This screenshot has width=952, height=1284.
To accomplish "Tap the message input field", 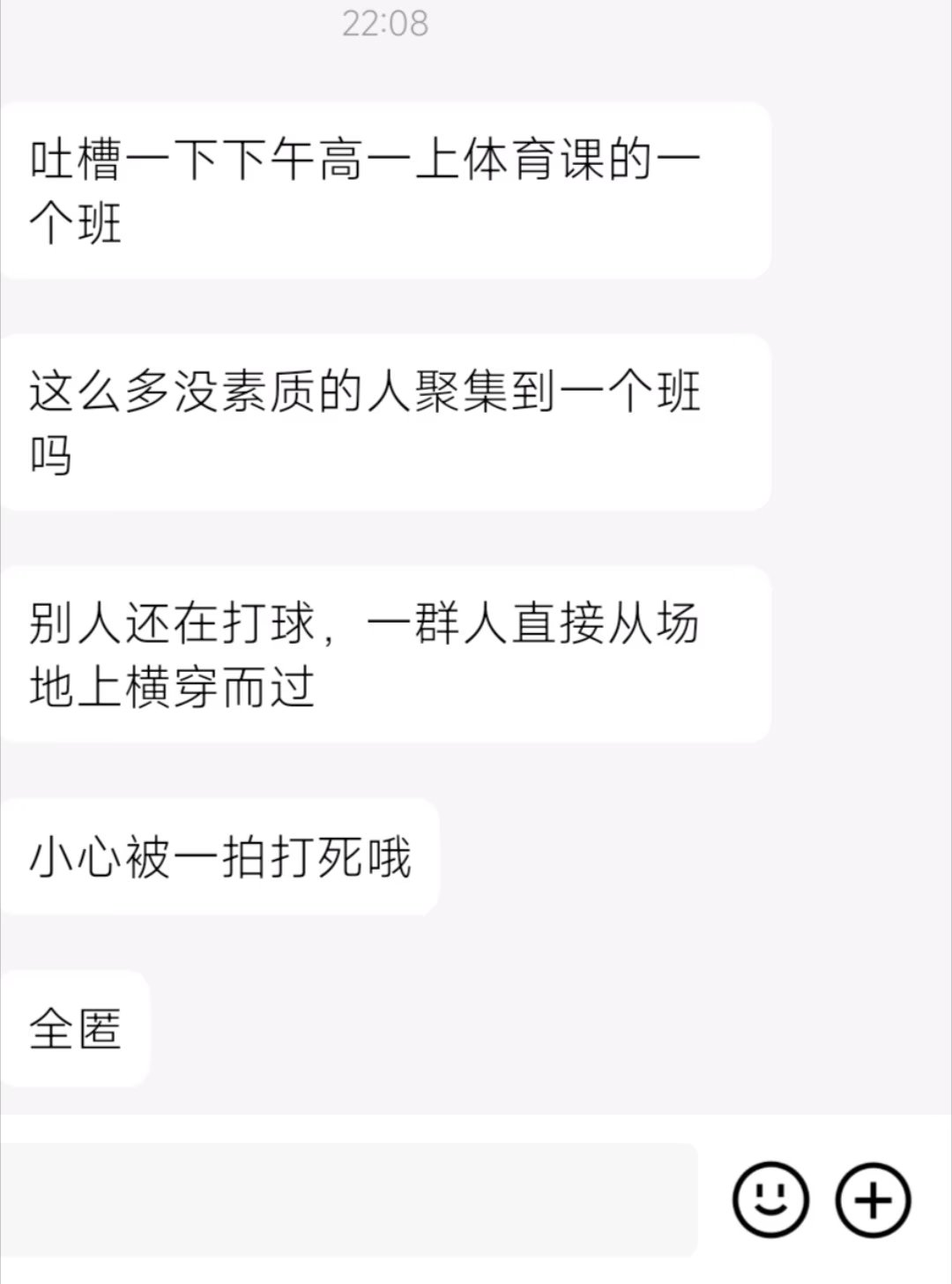I will click(x=348, y=1199).
